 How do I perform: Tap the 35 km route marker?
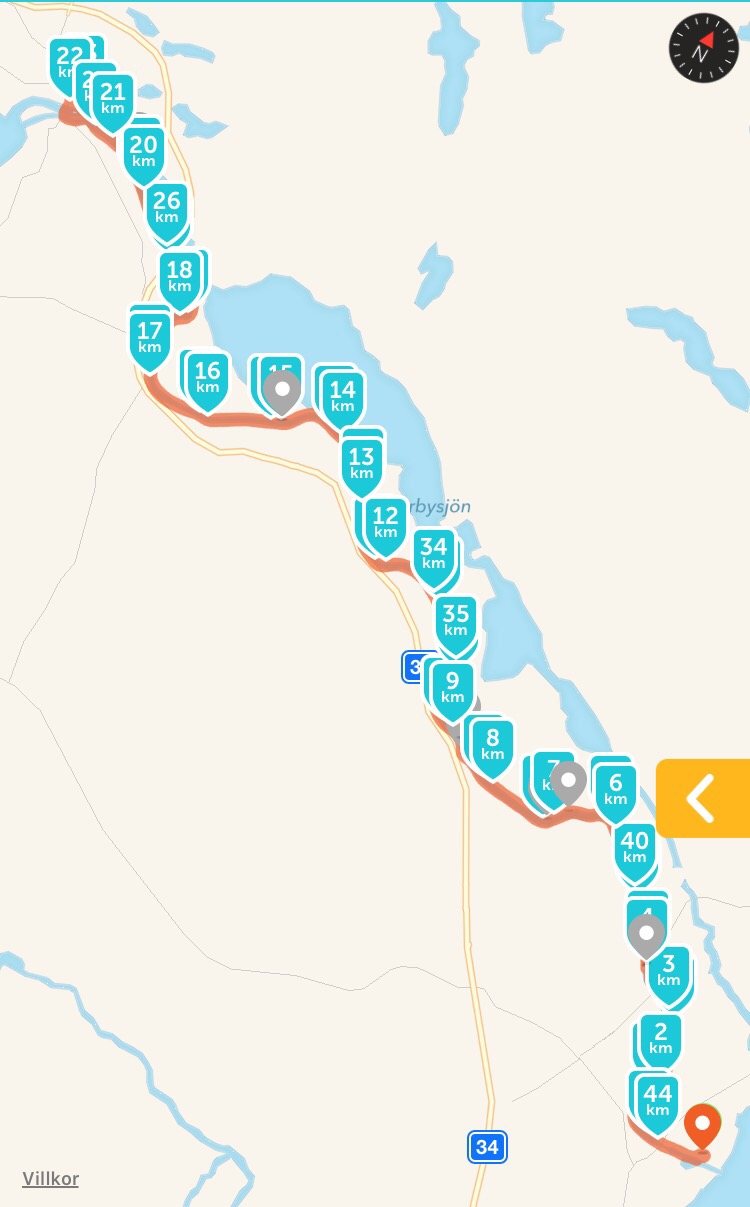(x=455, y=620)
